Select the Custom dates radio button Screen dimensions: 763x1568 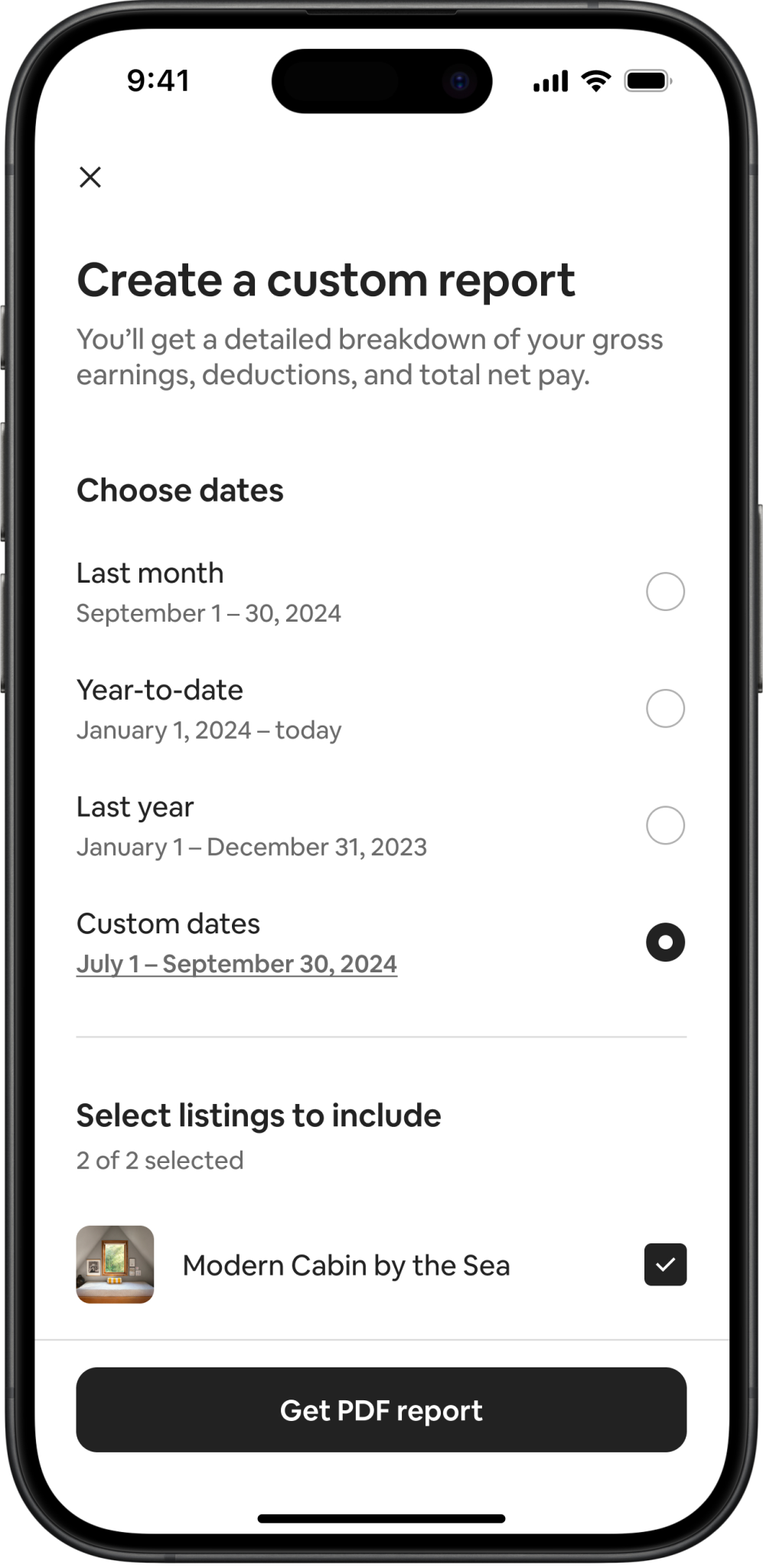pyautogui.click(x=664, y=942)
